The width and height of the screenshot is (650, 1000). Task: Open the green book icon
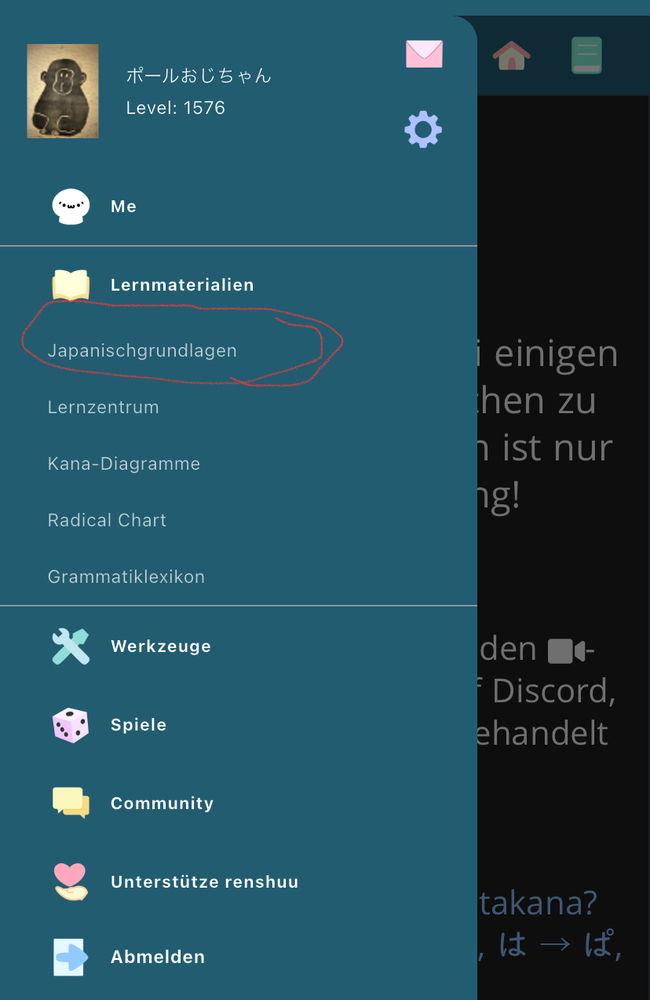pos(586,55)
